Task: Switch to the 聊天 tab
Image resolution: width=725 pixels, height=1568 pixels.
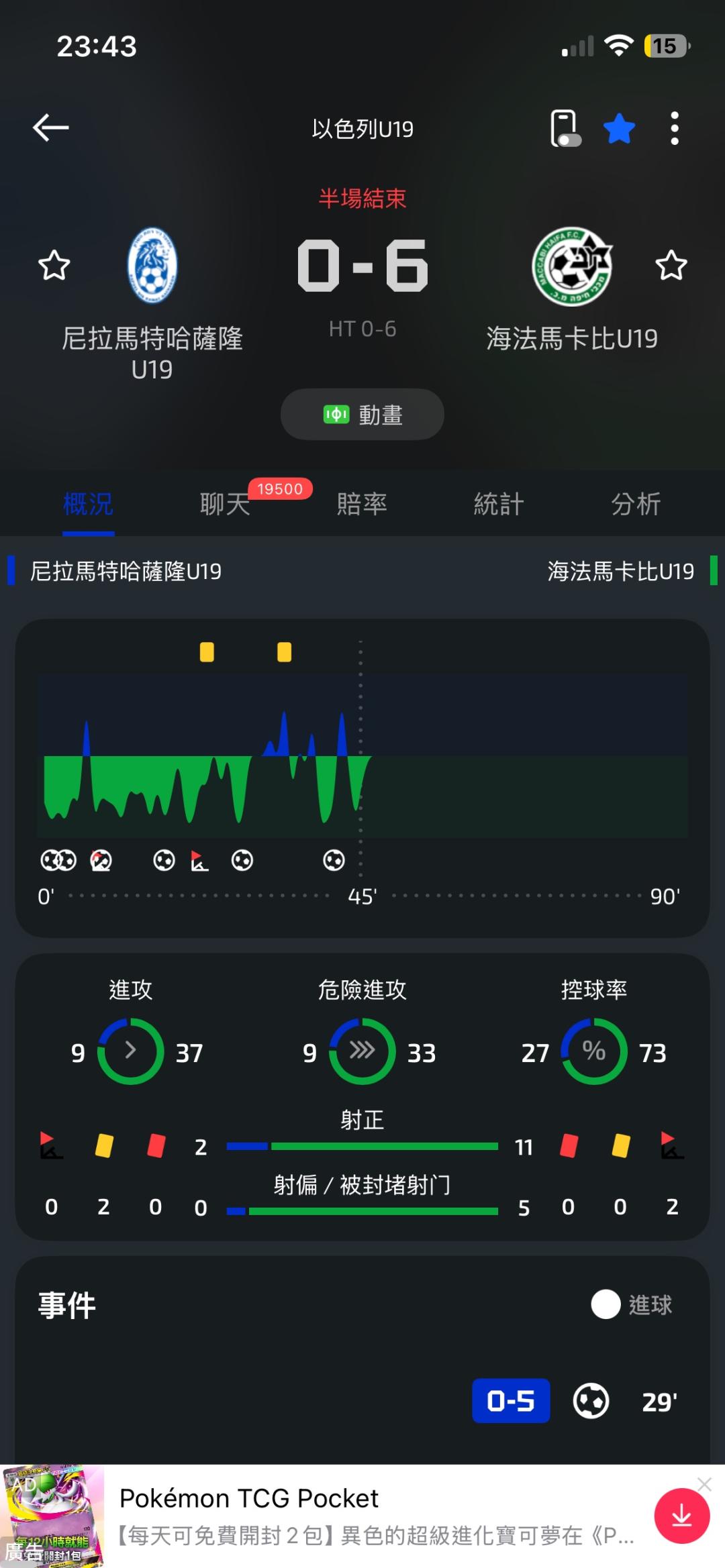Action: (225, 504)
